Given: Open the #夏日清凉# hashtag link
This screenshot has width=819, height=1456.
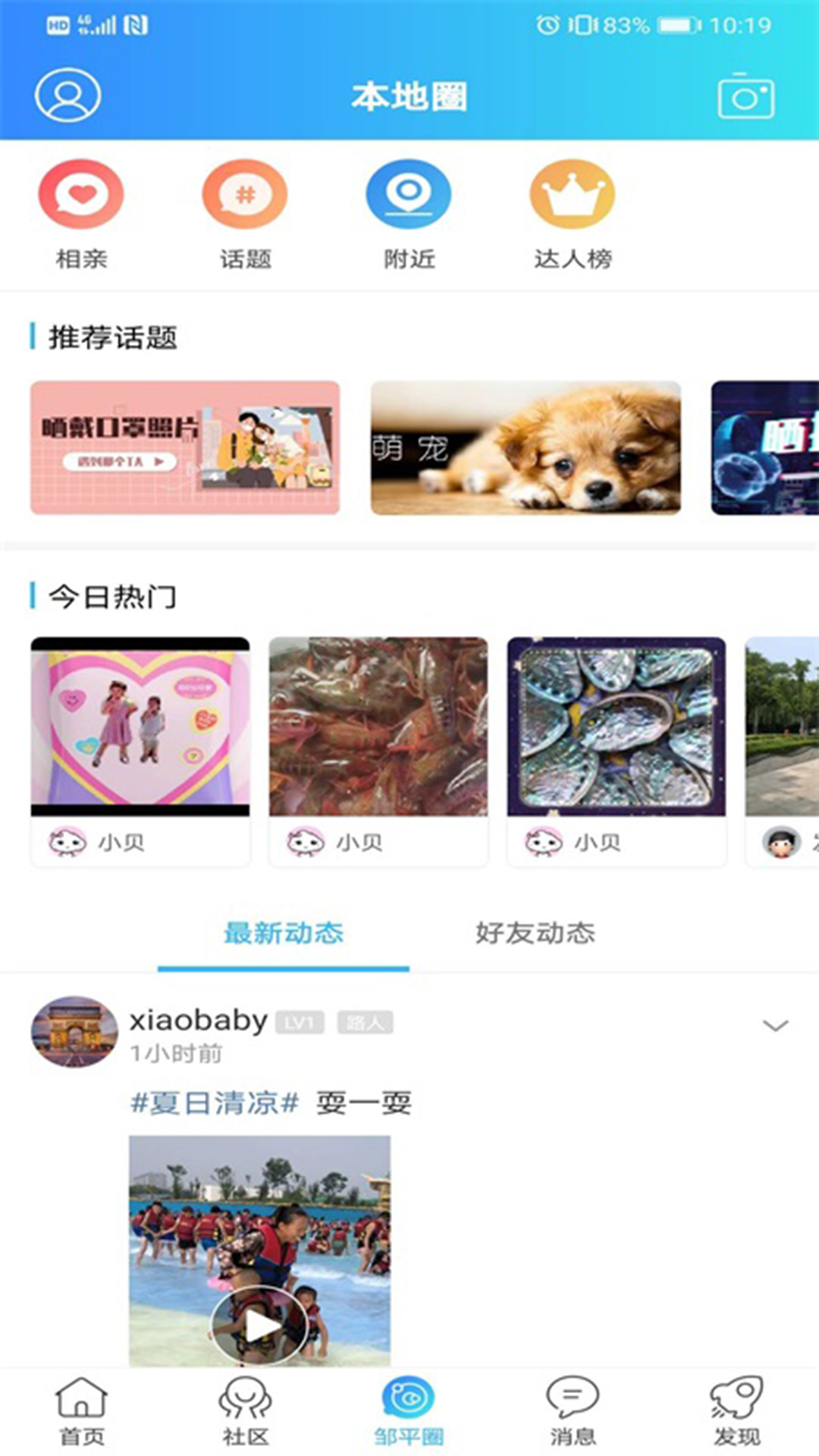Looking at the screenshot, I should coord(215,1103).
